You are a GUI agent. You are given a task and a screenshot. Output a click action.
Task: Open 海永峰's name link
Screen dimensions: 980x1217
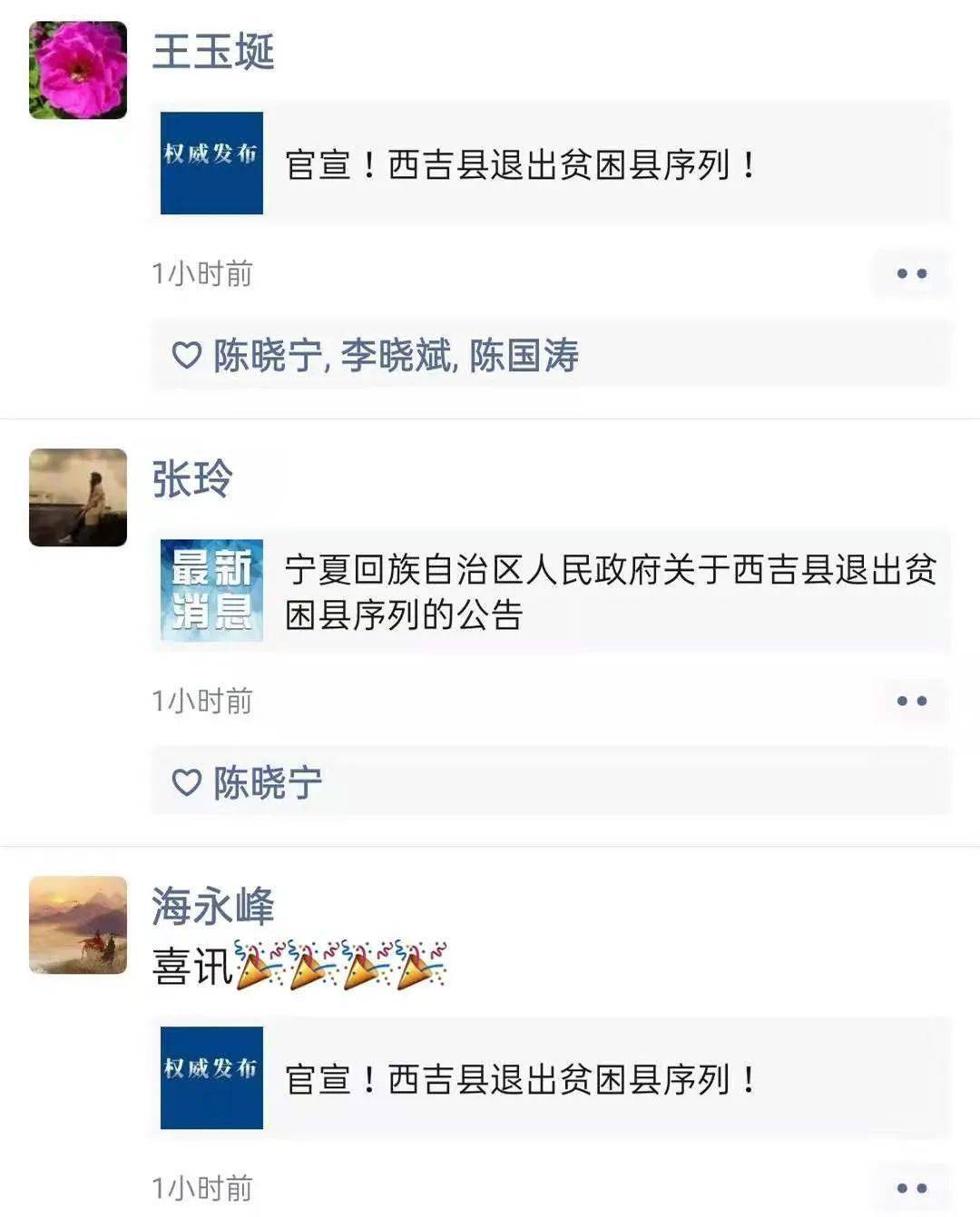213,906
